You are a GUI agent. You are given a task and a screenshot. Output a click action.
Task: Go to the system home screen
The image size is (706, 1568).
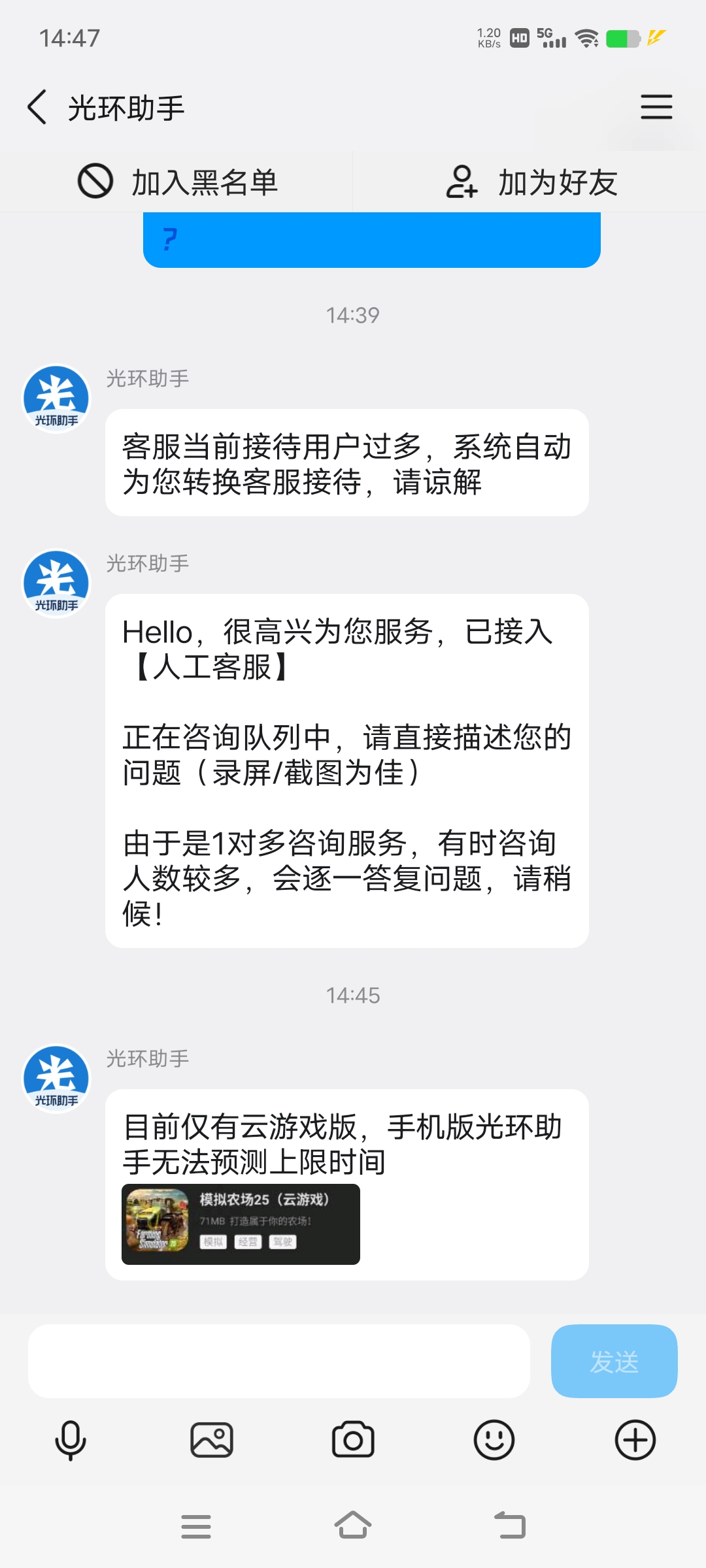coord(353,1526)
